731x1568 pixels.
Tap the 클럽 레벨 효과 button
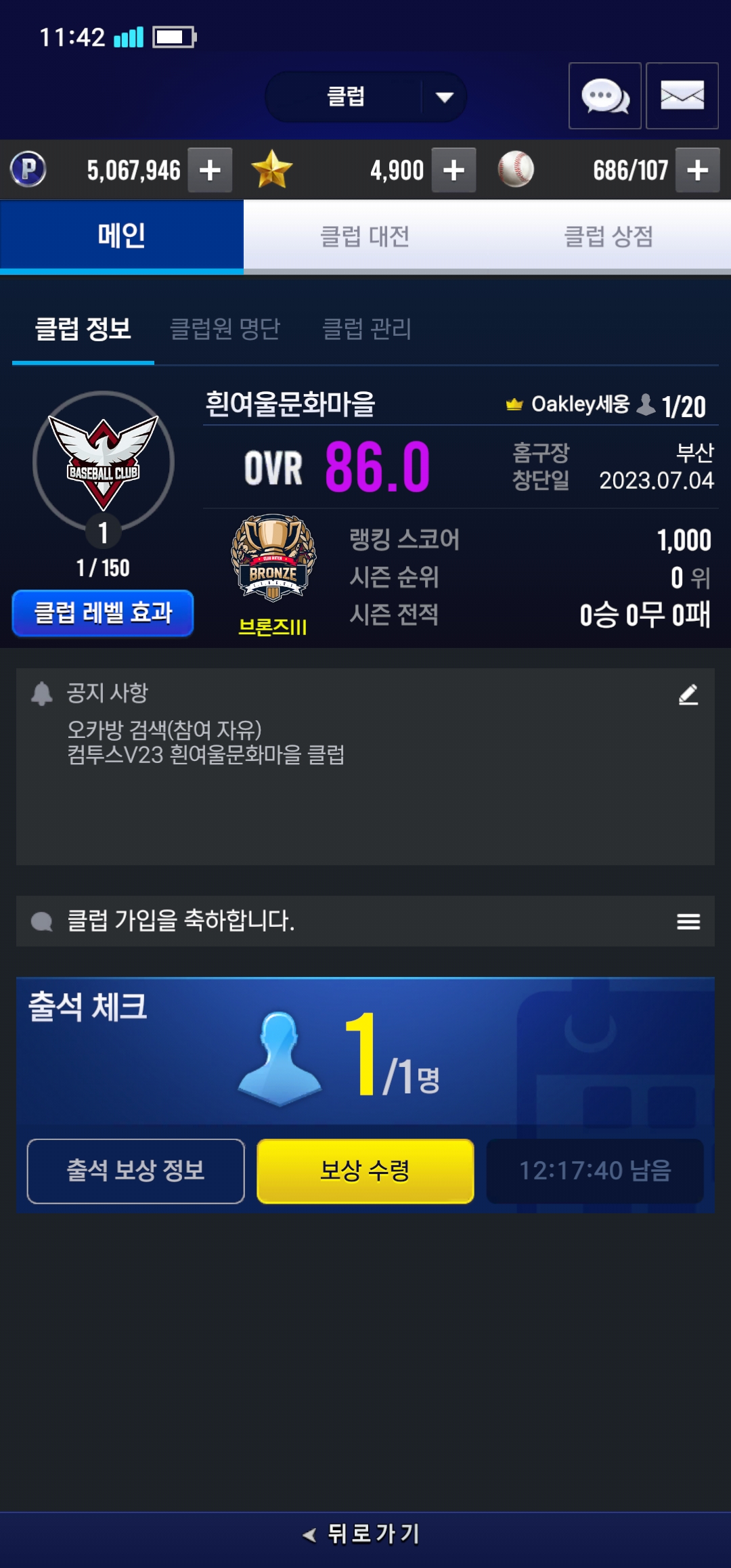pyautogui.click(x=103, y=613)
